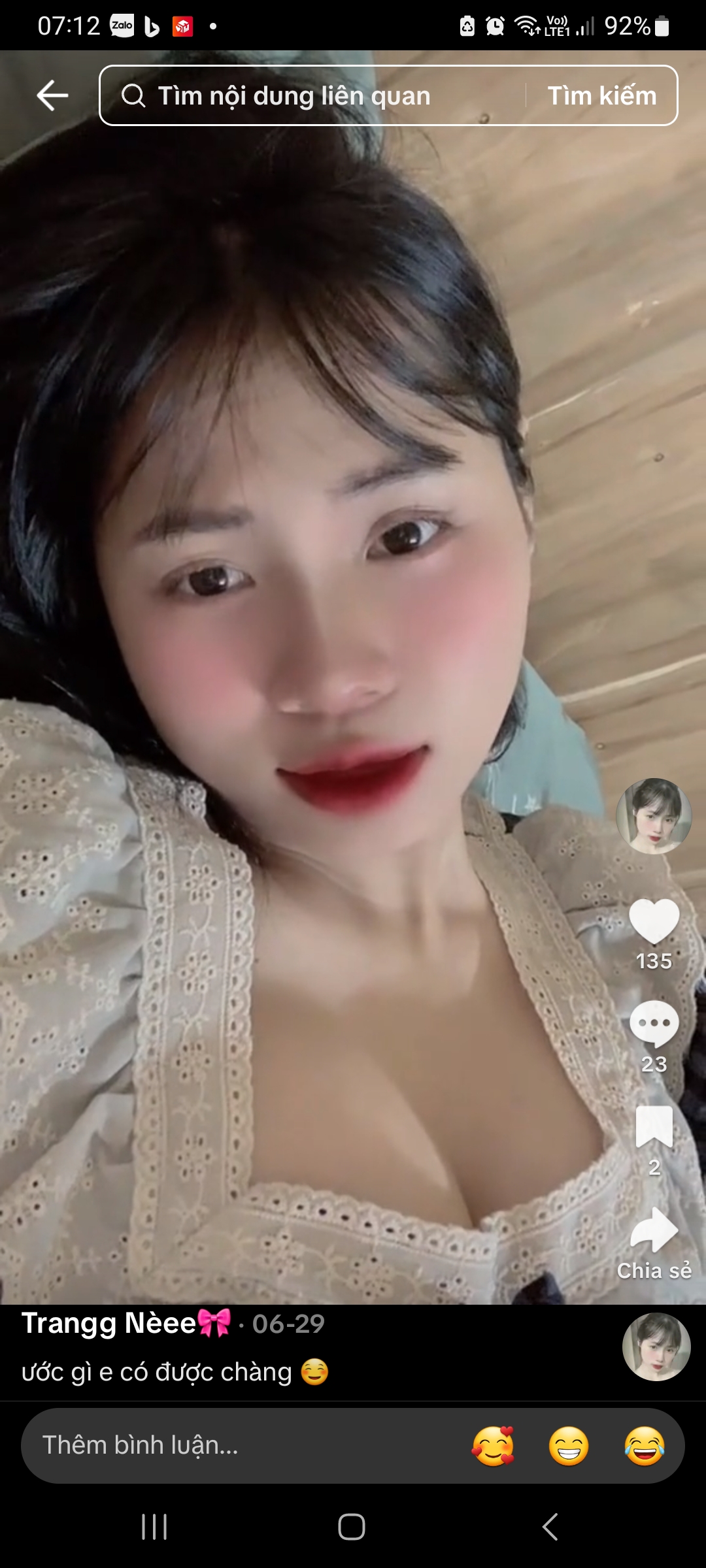706x1568 pixels.
Task: Share this video via Chia sẻ
Action: (654, 1231)
